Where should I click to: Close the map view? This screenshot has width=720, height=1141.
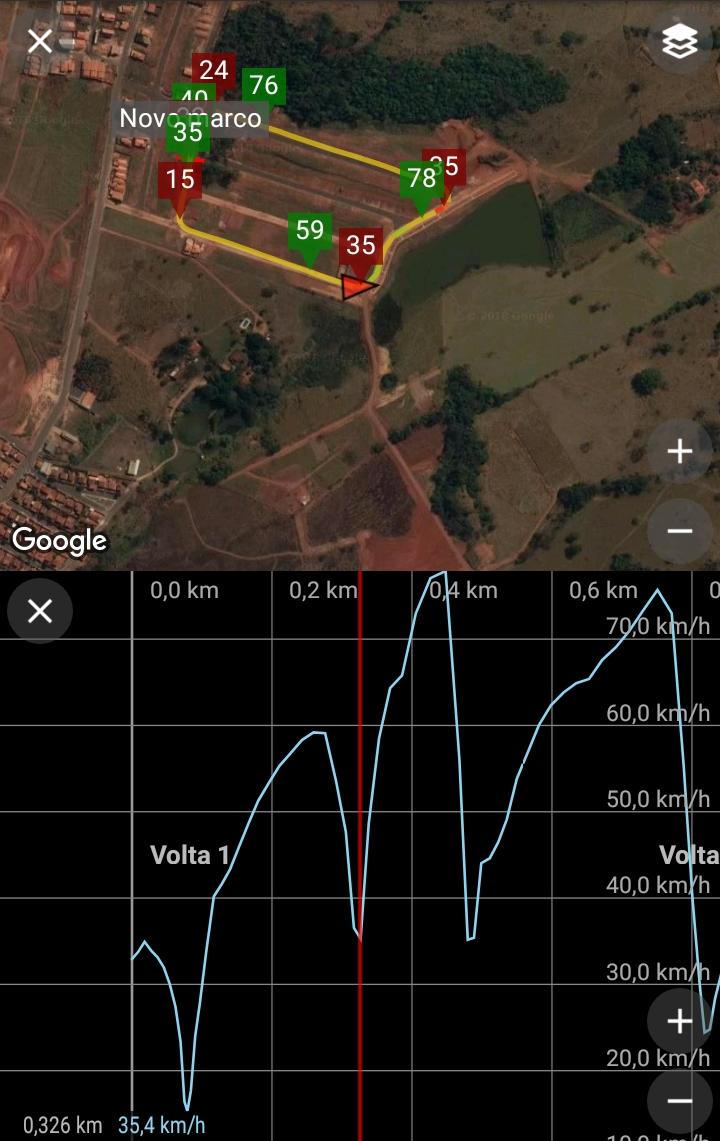coord(40,41)
